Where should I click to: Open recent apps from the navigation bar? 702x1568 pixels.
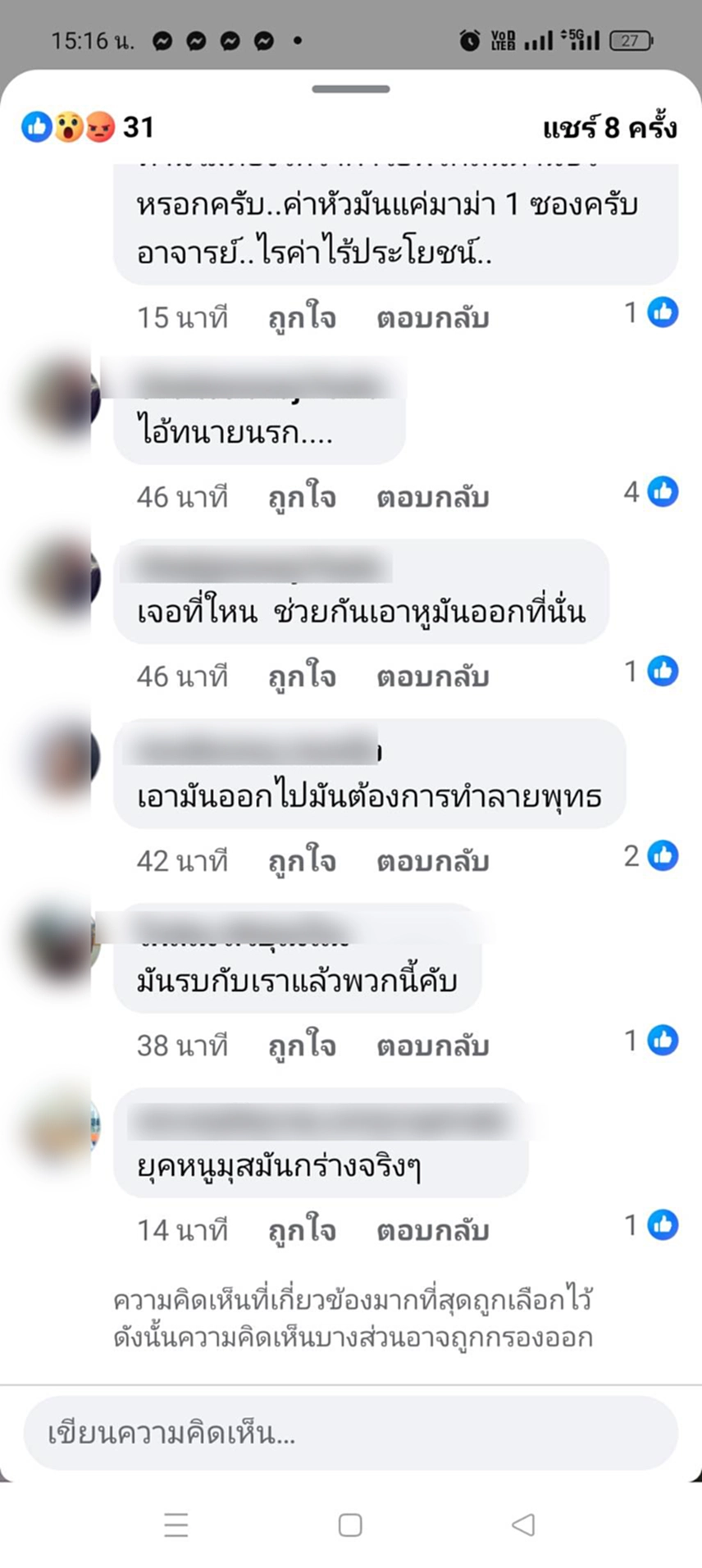click(176, 1525)
